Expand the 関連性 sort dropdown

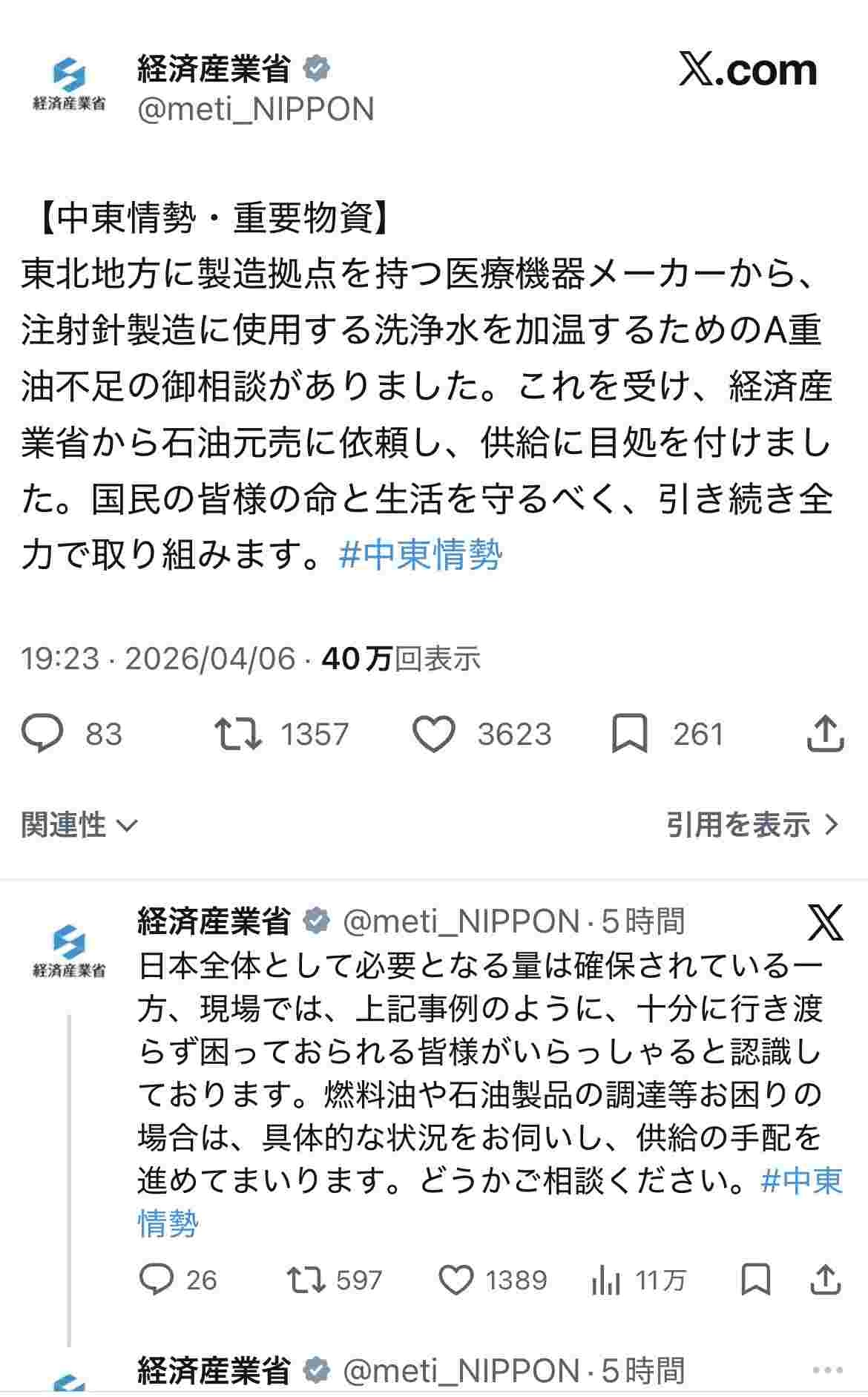pyautogui.click(x=79, y=824)
